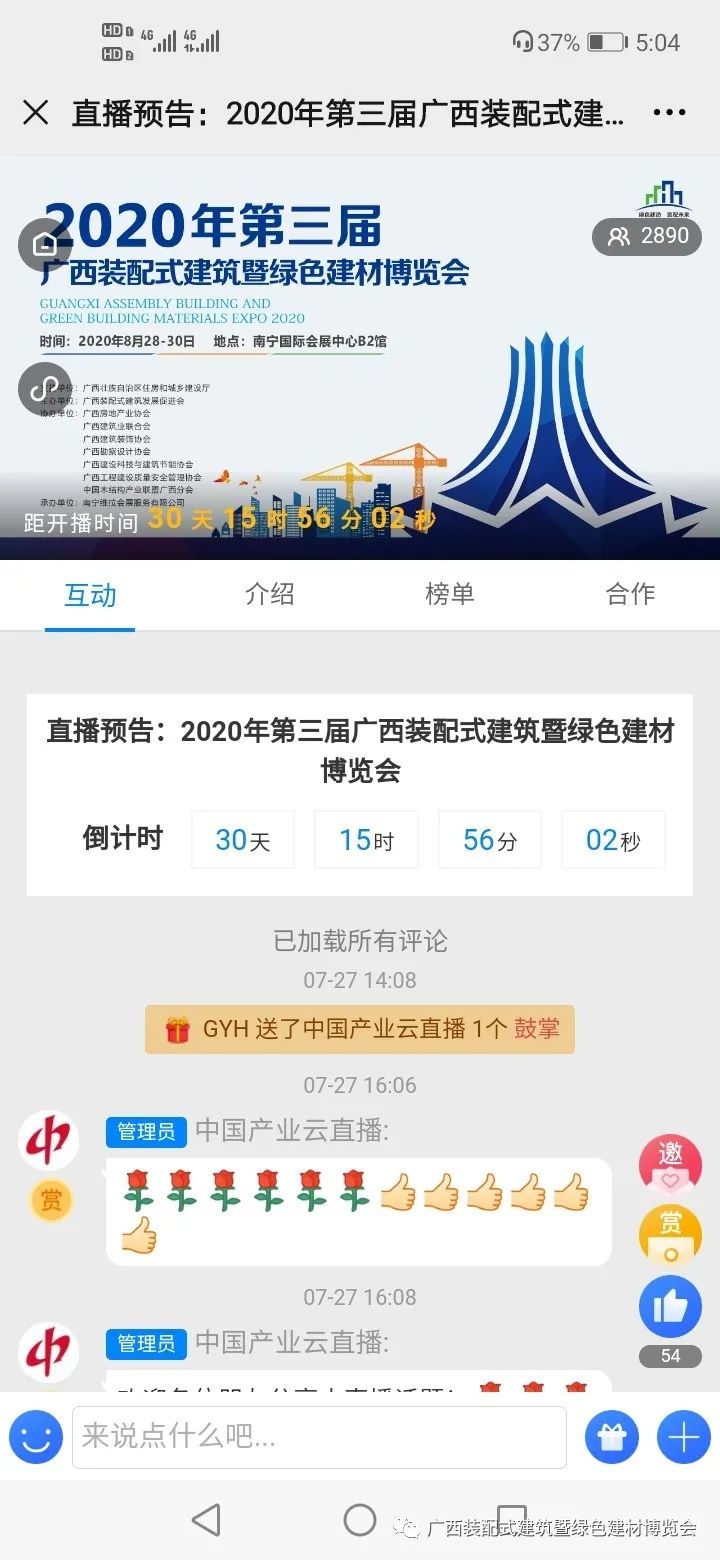
Task: Switch to the 介绍 tab
Action: [x=270, y=594]
